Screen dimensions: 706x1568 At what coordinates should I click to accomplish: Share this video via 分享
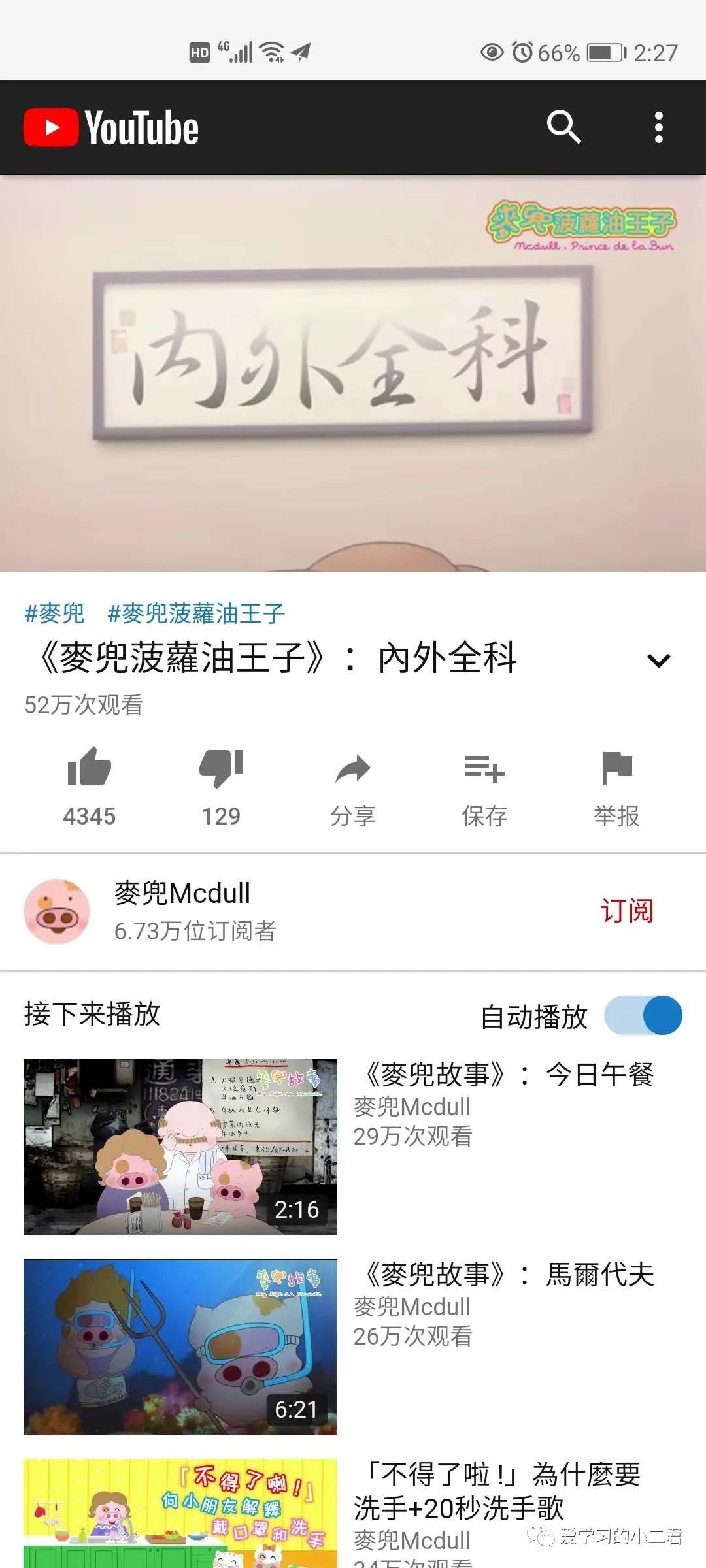(x=353, y=787)
